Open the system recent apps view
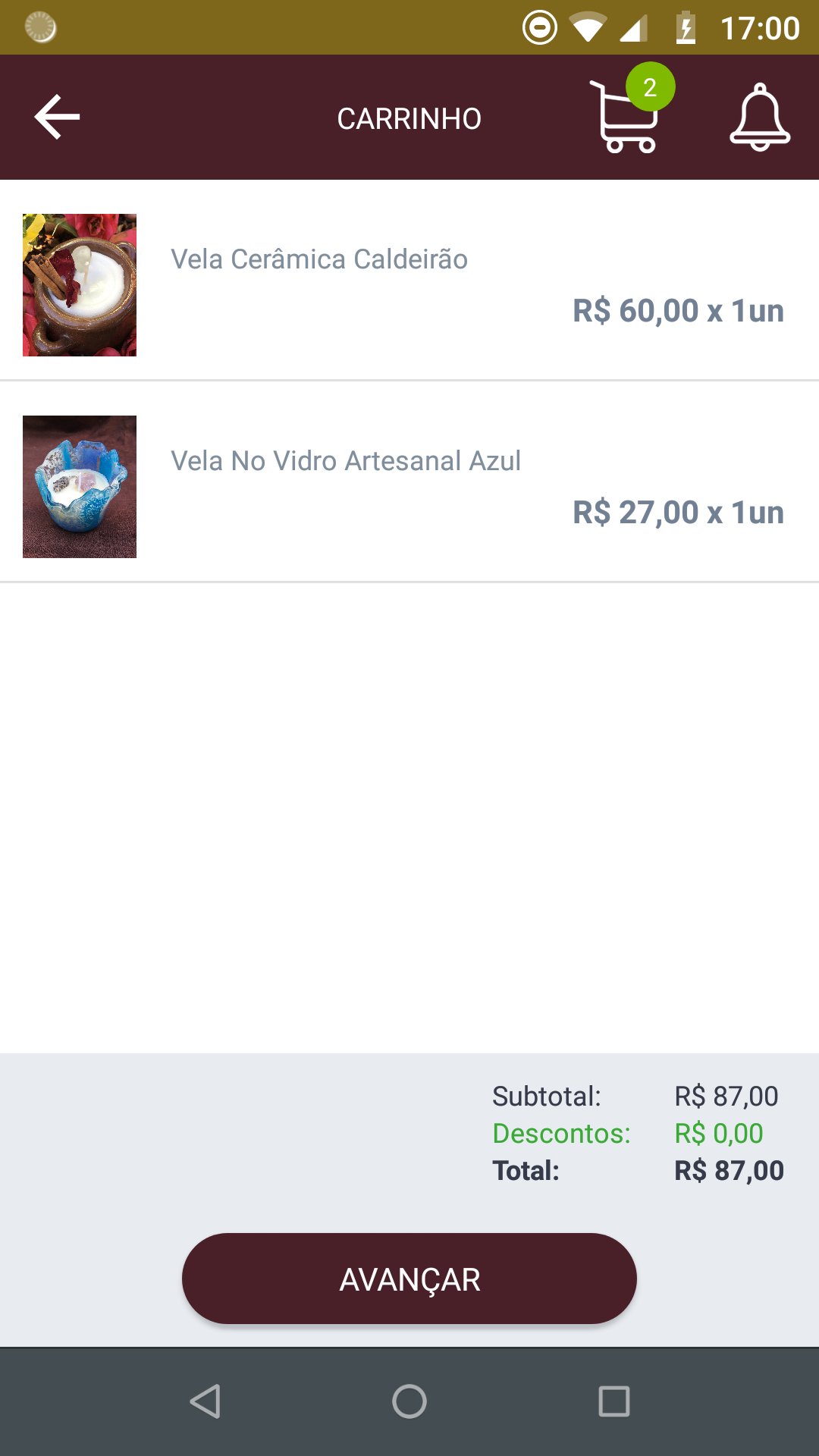This screenshot has width=819, height=1456. coord(614,1401)
